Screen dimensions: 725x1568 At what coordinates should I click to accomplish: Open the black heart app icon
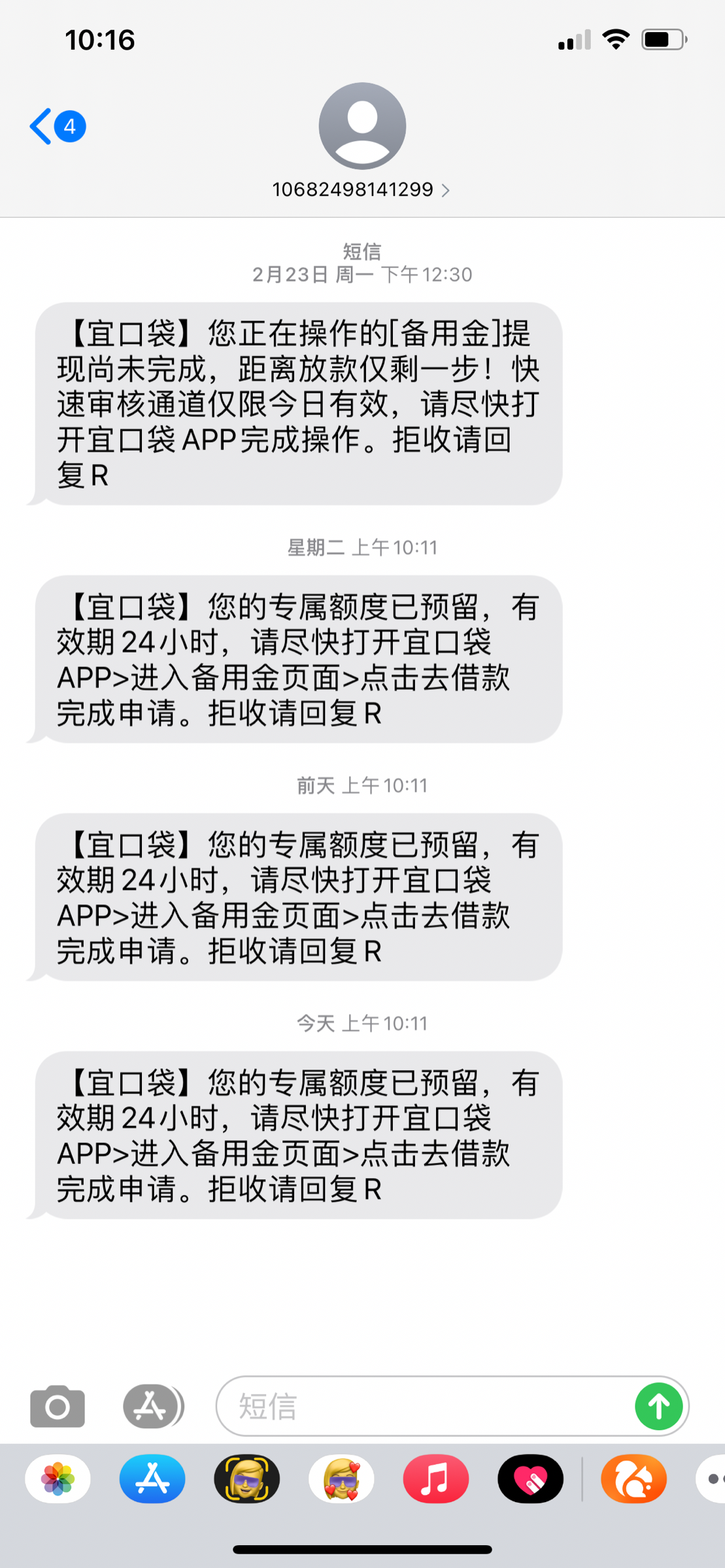point(531,1480)
